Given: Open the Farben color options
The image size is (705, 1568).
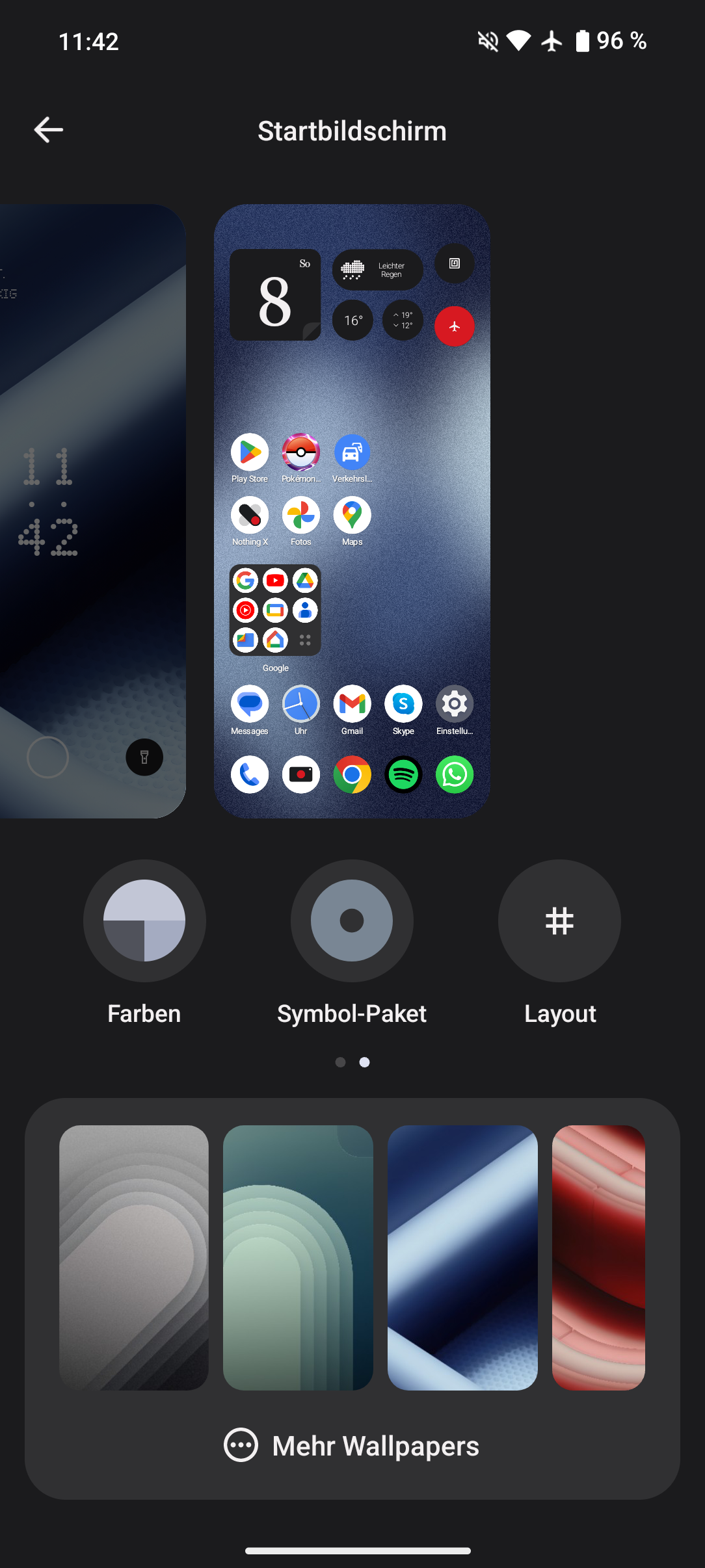Looking at the screenshot, I should [144, 921].
